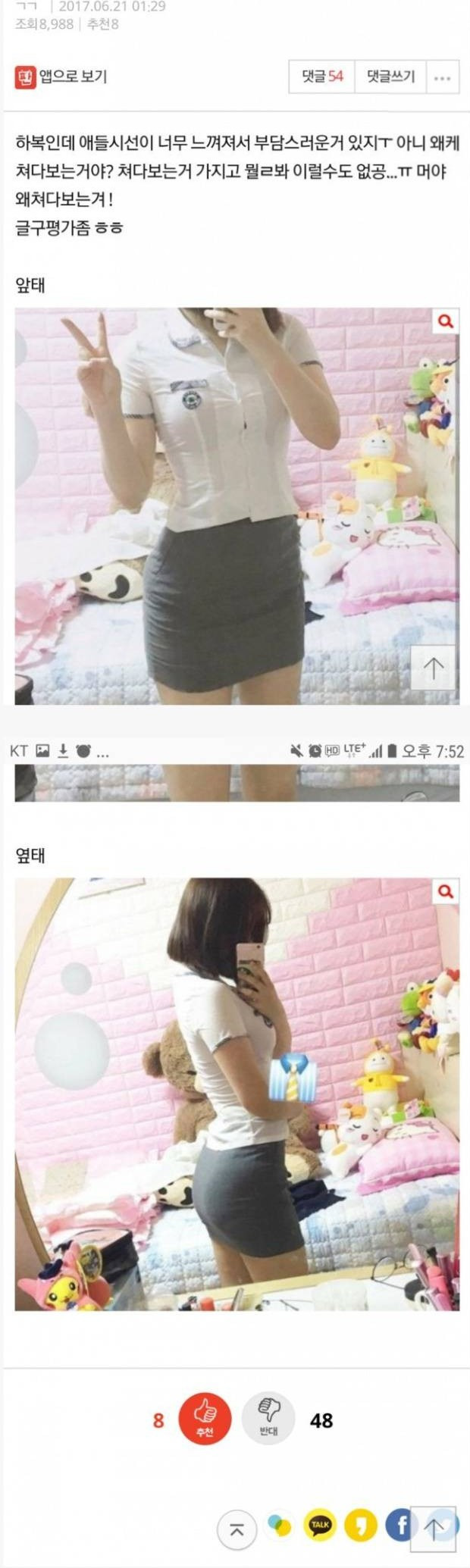The height and width of the screenshot is (1568, 470).
Task: Enlarge the 옆태 photo with its magnifier icon
Action: coord(446,891)
